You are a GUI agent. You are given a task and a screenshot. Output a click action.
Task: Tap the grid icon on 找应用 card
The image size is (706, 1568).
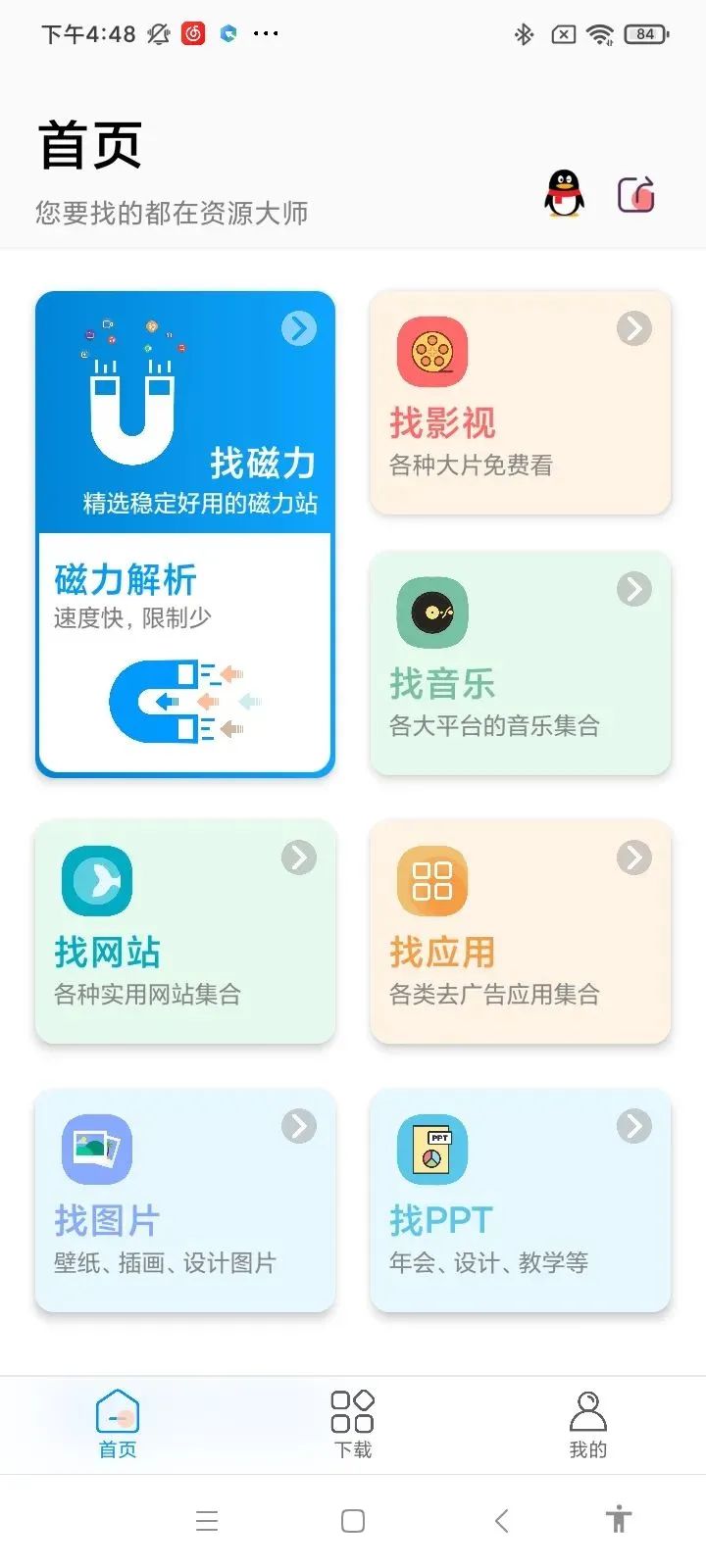431,880
